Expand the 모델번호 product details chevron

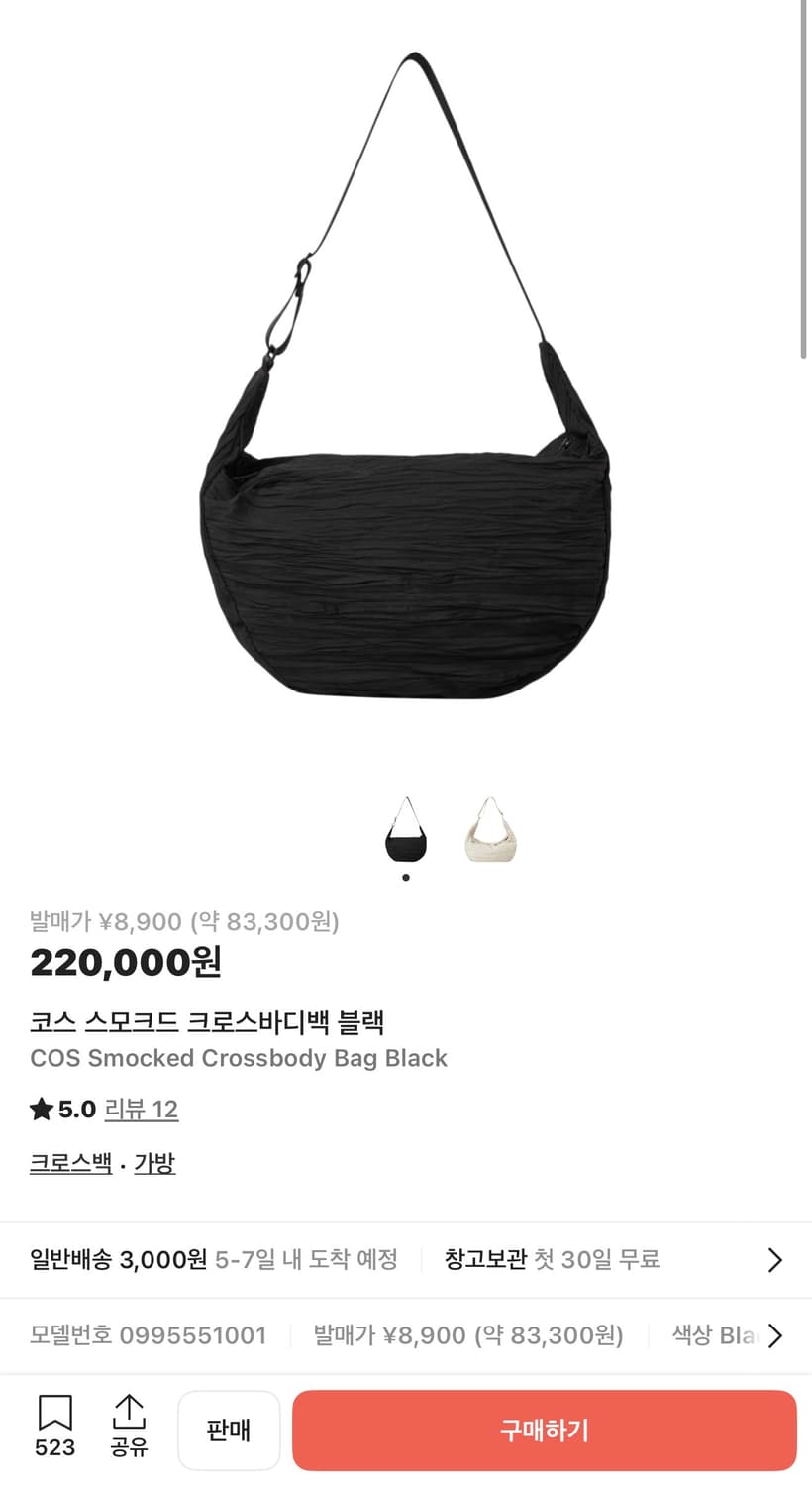click(776, 1334)
